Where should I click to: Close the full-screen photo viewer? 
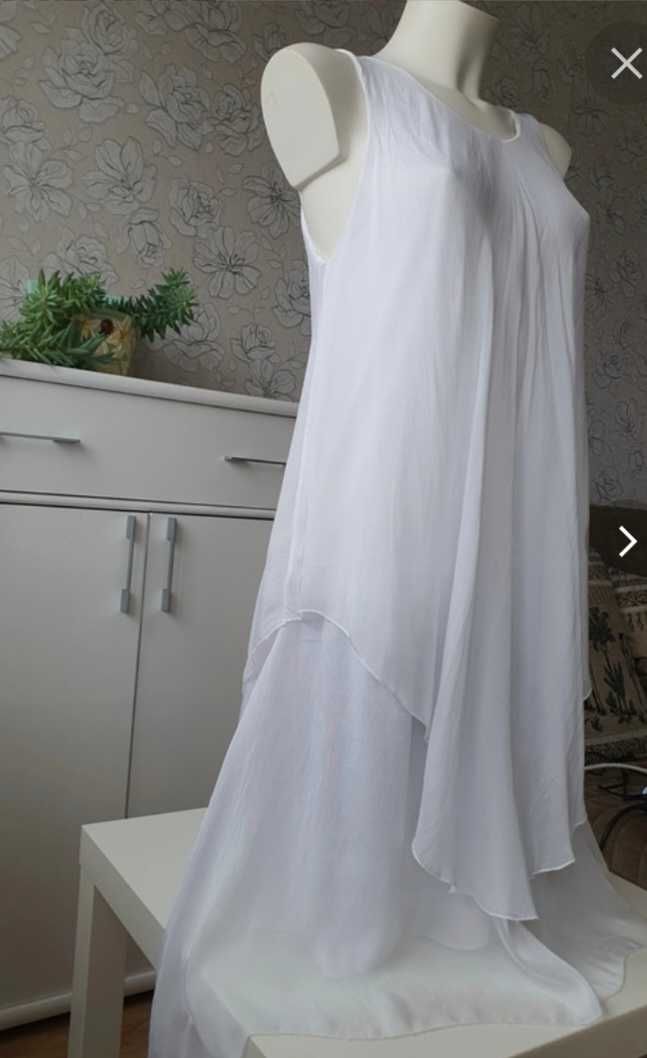tap(626, 64)
